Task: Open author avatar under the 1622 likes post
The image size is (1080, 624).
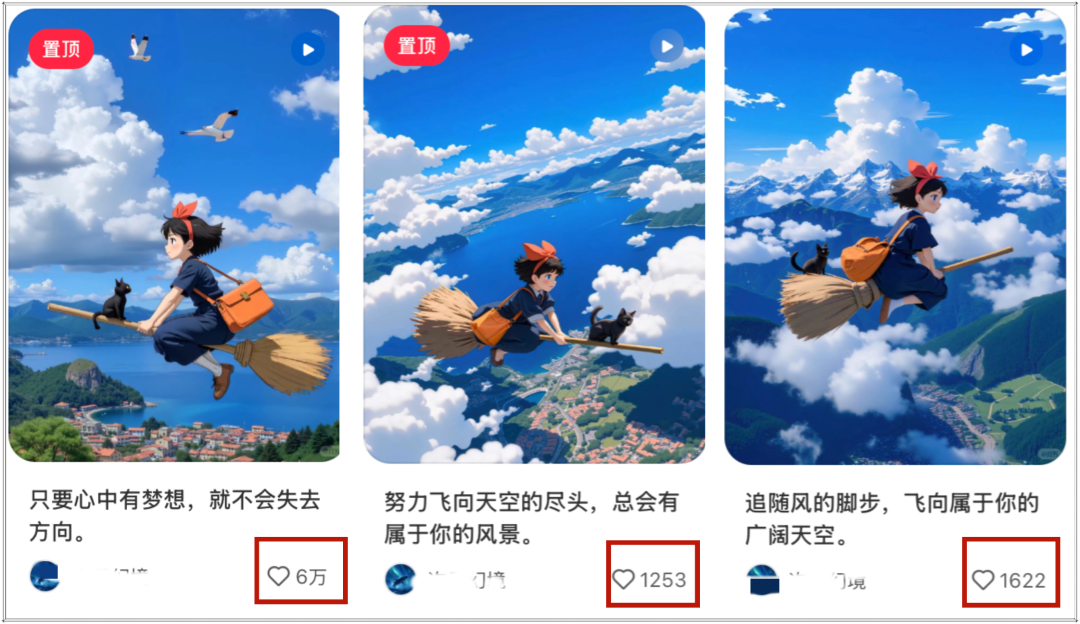Action: tap(763, 579)
